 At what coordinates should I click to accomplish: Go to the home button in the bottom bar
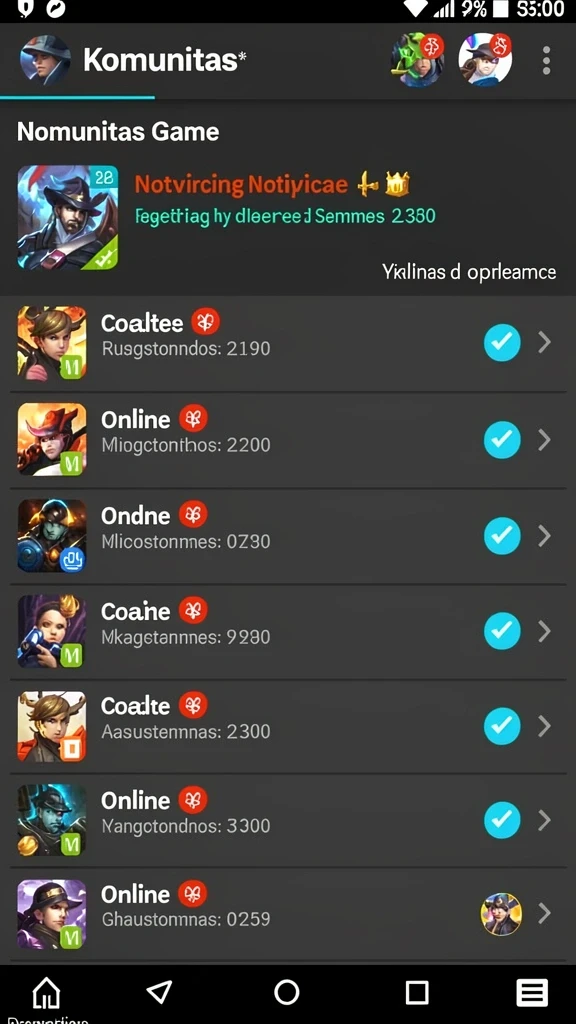(46, 993)
